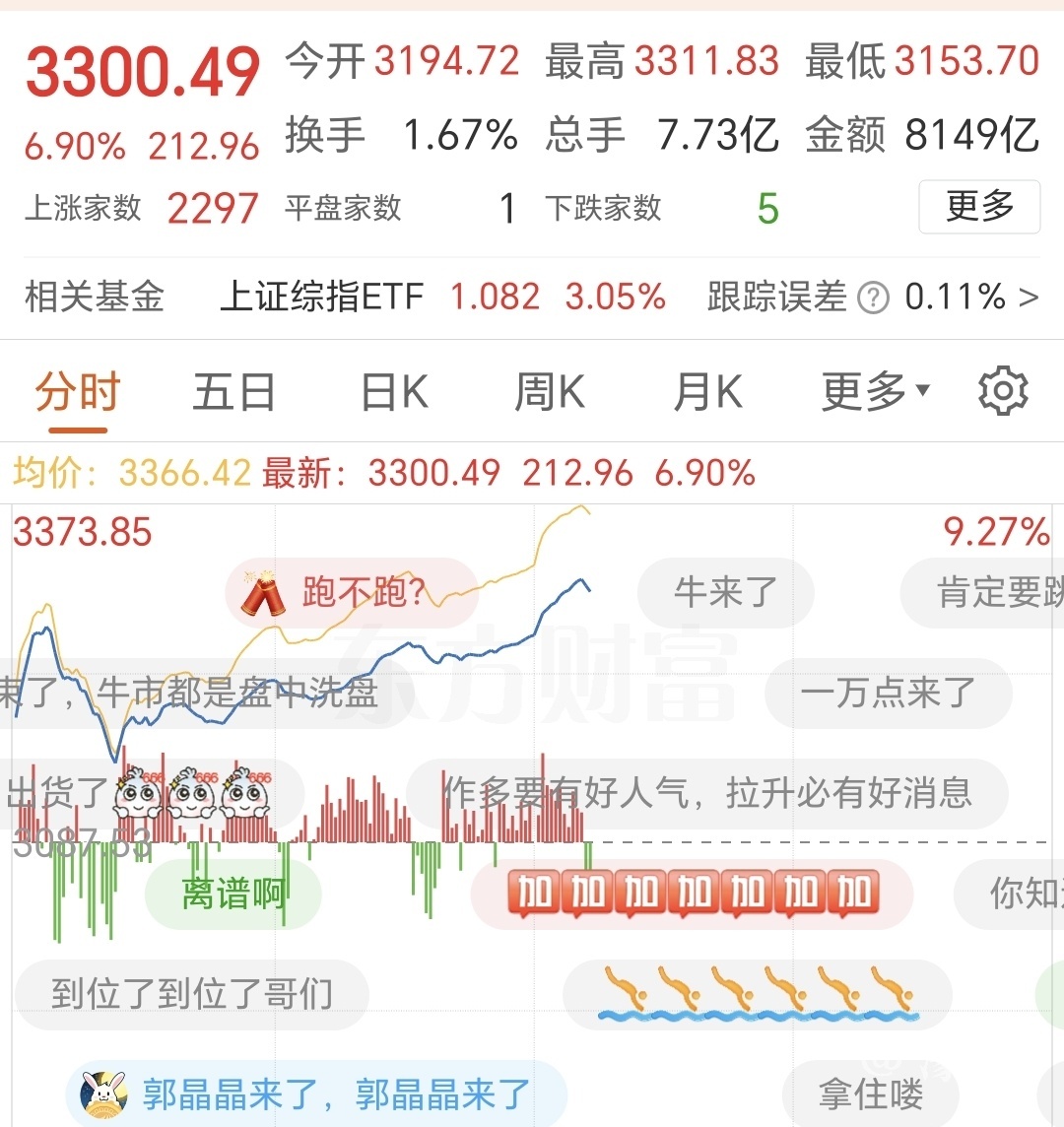This screenshot has height=1127, width=1064.
Task: Tap the 更多 button beside 下跌家数
Action: (x=979, y=207)
